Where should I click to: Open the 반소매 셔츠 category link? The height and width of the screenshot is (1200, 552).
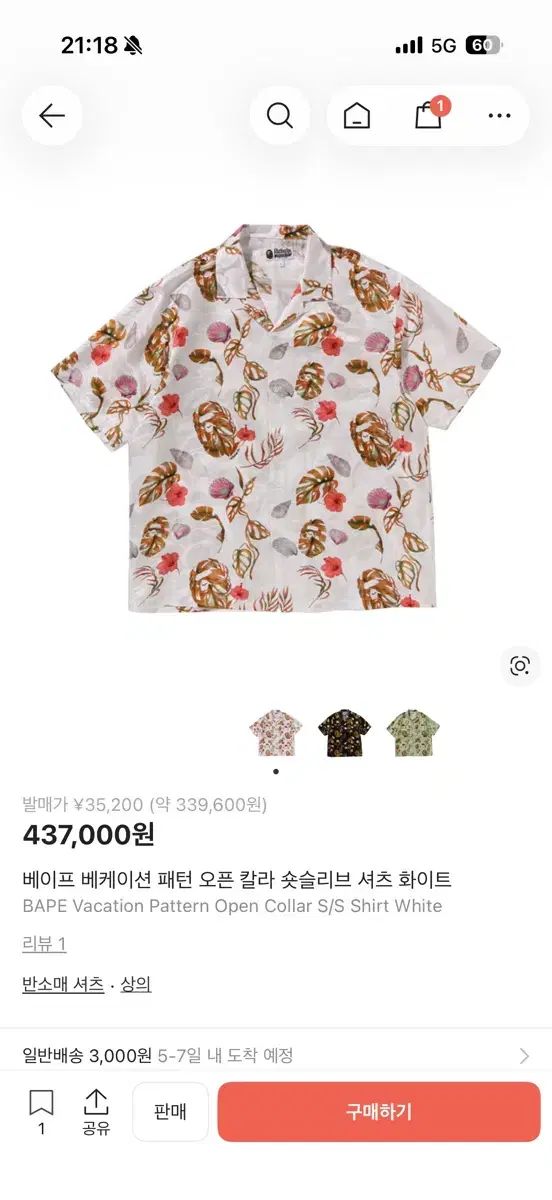coord(63,984)
